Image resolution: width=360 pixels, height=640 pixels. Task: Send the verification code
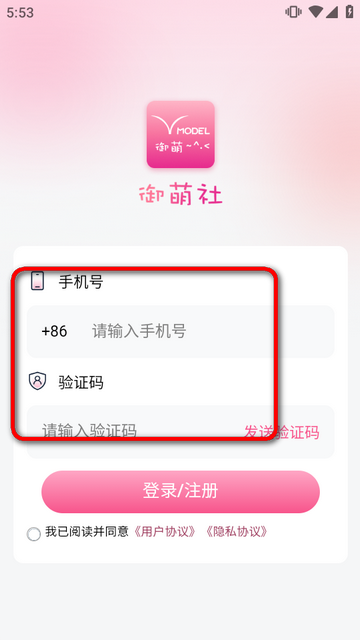tap(282, 432)
